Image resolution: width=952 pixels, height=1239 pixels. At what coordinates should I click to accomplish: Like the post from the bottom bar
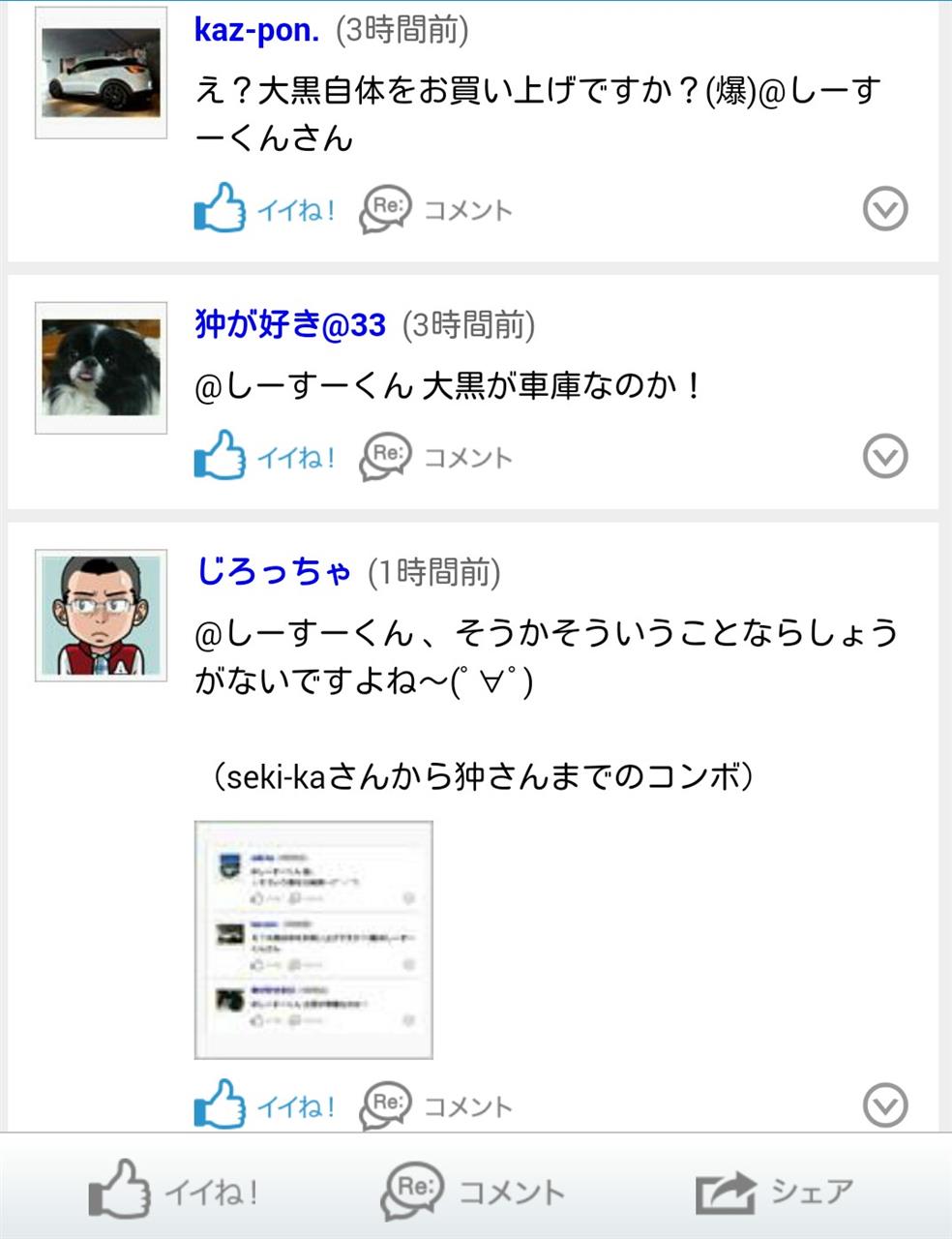174,1191
